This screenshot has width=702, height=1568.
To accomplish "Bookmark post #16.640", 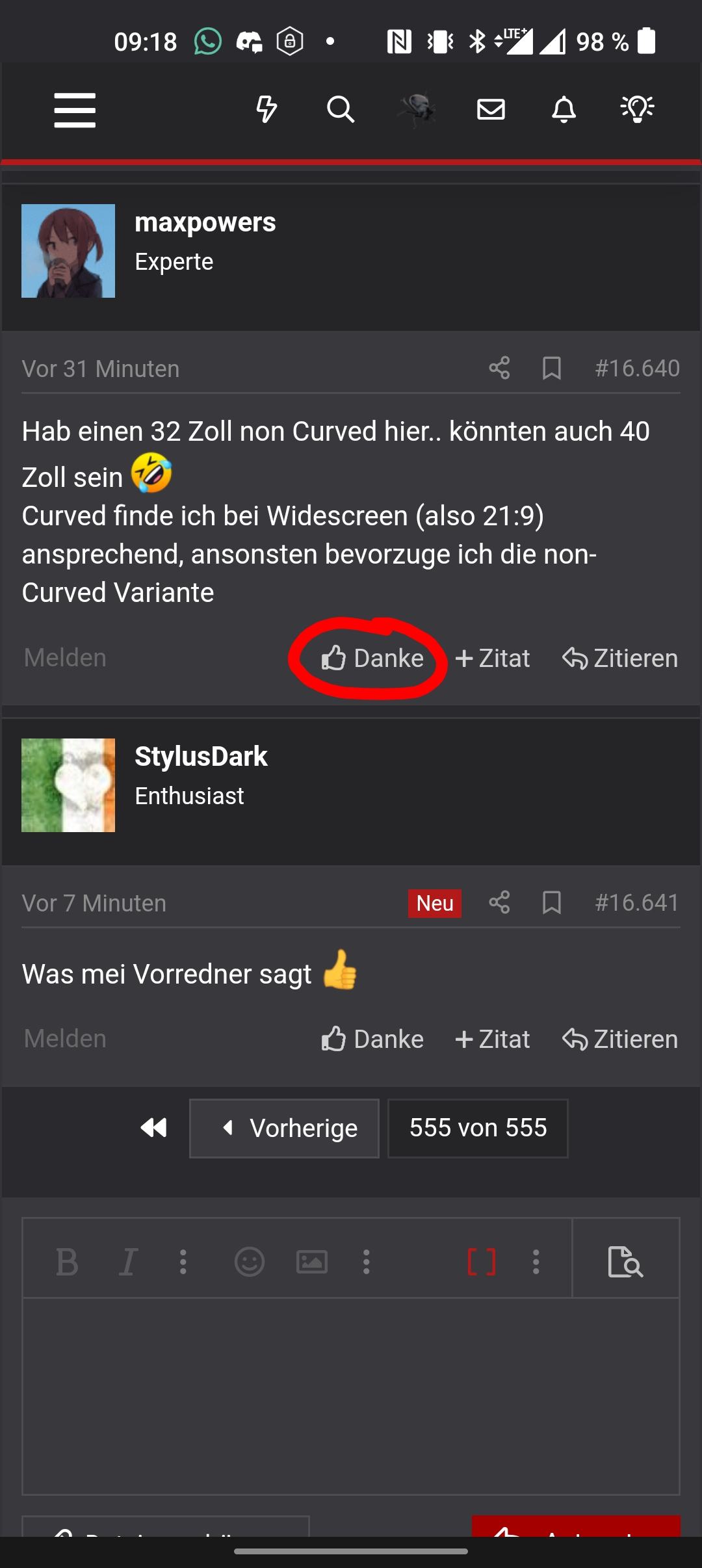I will tap(552, 368).
